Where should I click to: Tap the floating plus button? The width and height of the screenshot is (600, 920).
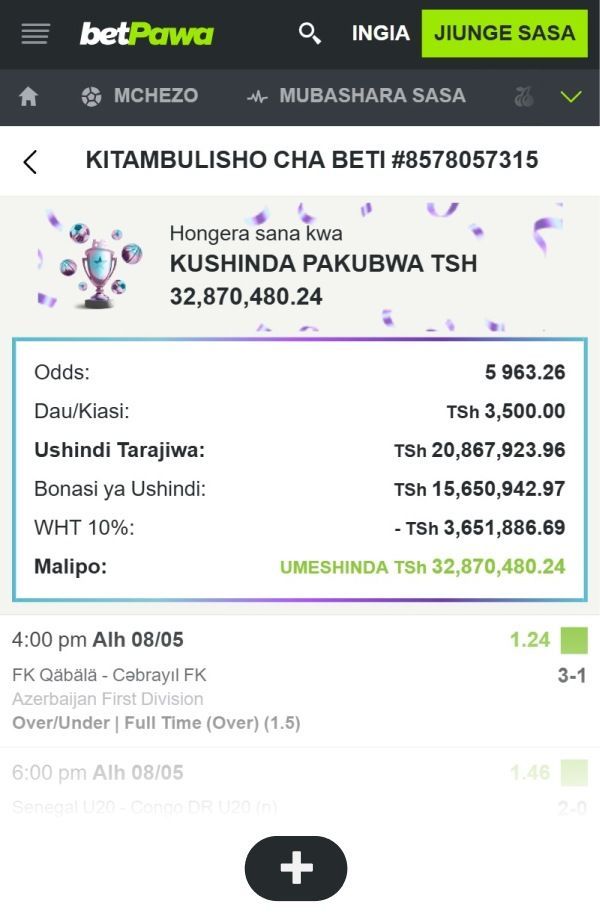click(296, 868)
